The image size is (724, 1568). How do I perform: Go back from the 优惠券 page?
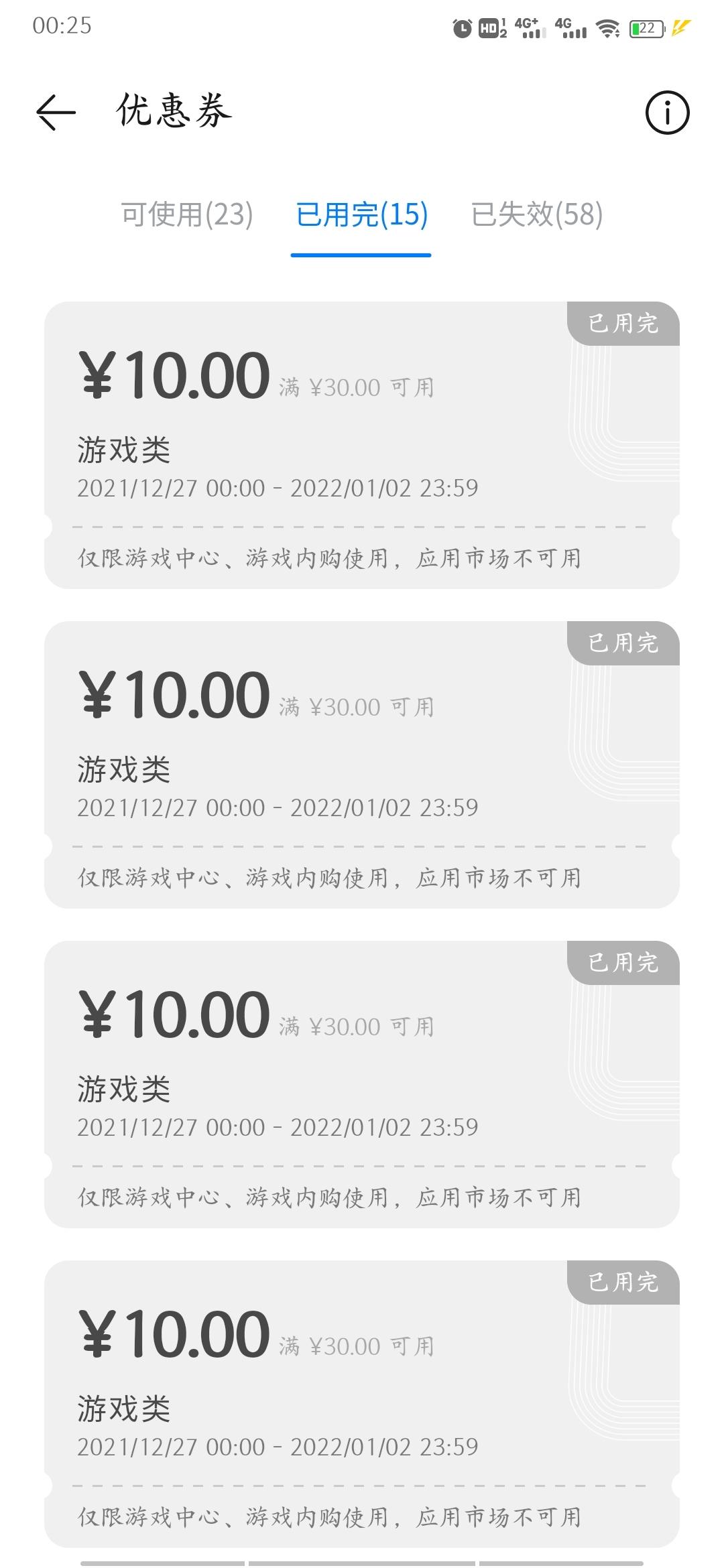pyautogui.click(x=56, y=112)
